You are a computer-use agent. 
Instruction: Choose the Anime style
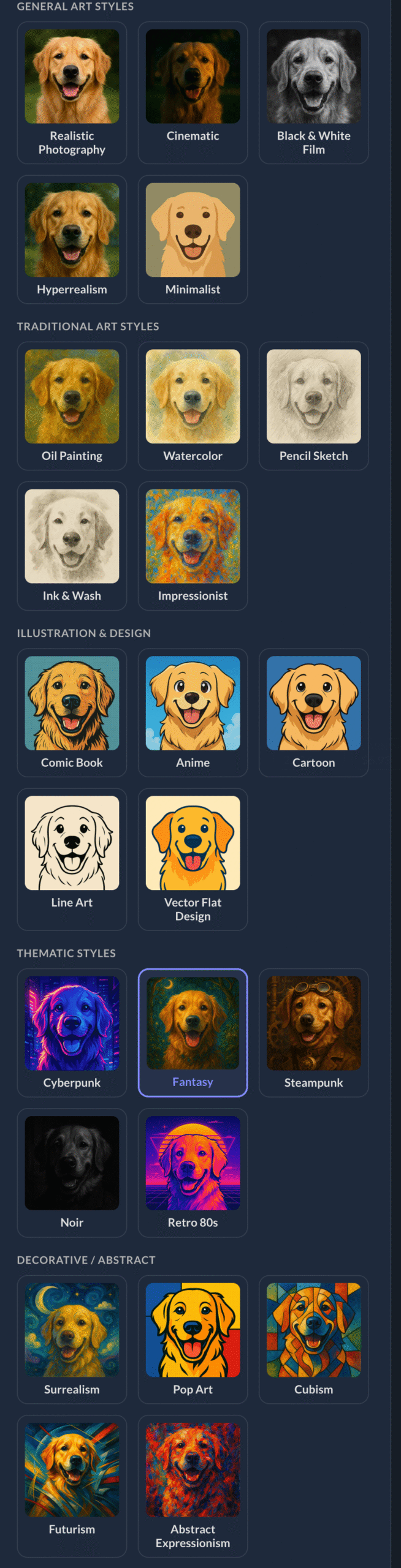tap(193, 712)
